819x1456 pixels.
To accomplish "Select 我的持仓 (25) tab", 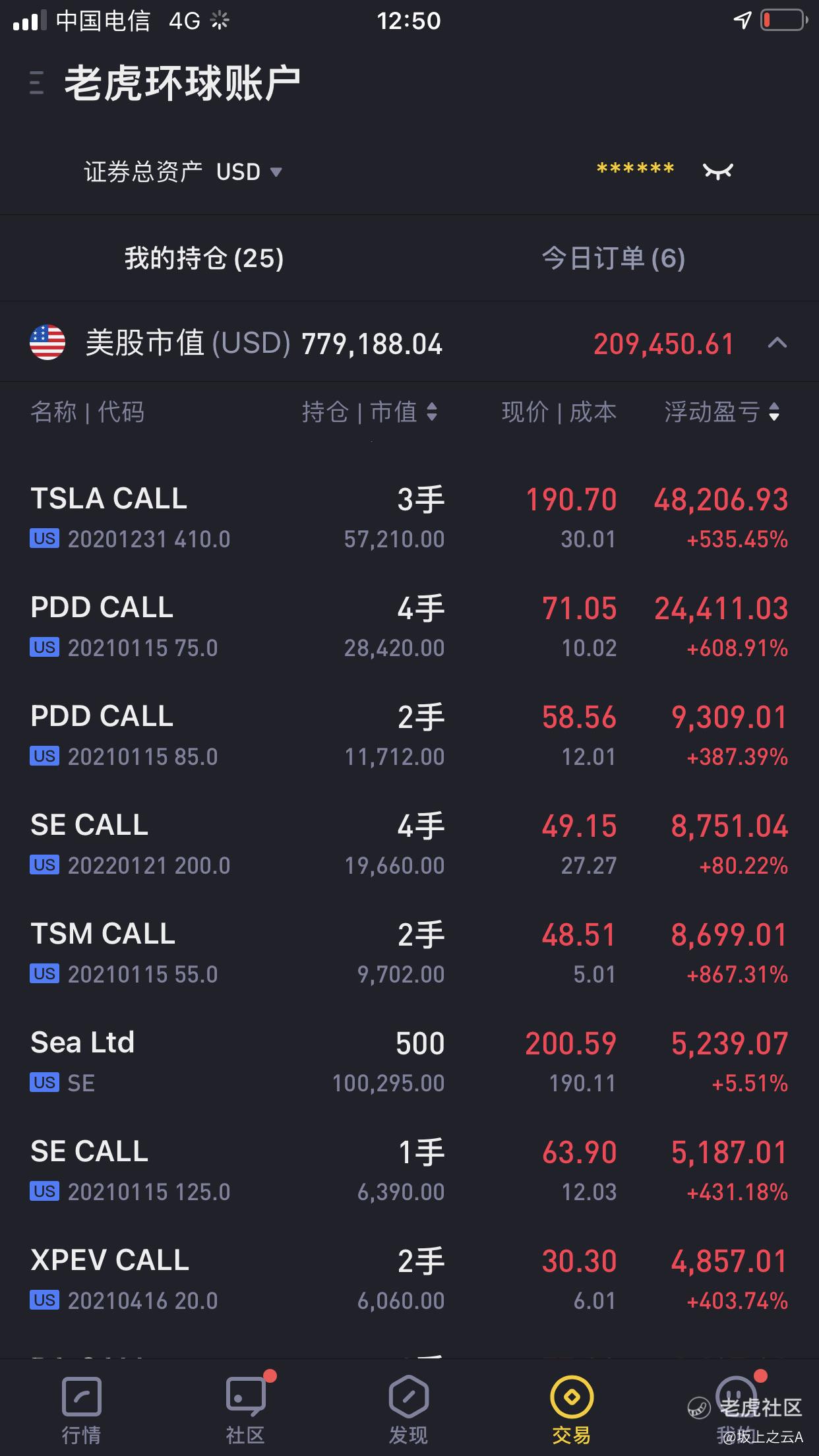I will pos(204,258).
